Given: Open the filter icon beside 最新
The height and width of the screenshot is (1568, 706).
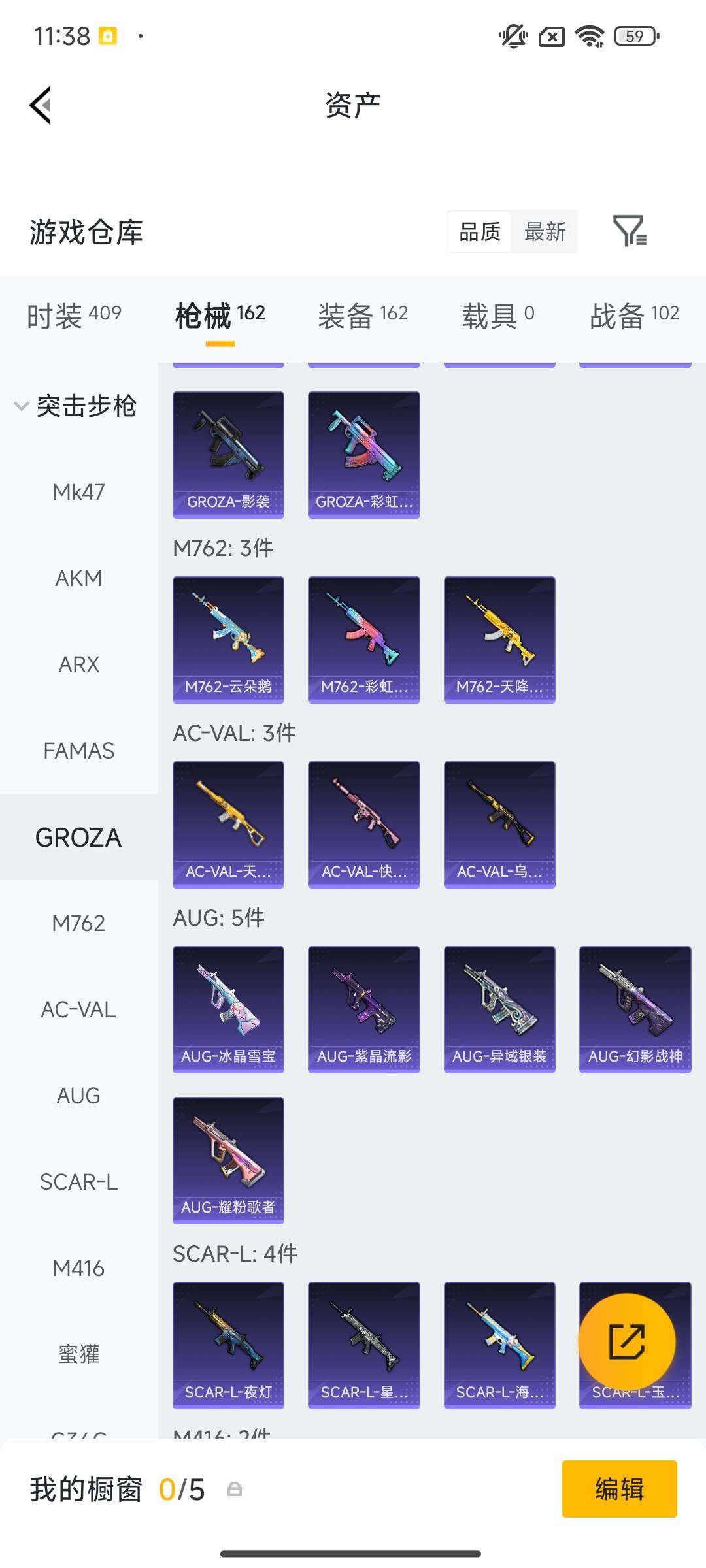Looking at the screenshot, I should (630, 231).
